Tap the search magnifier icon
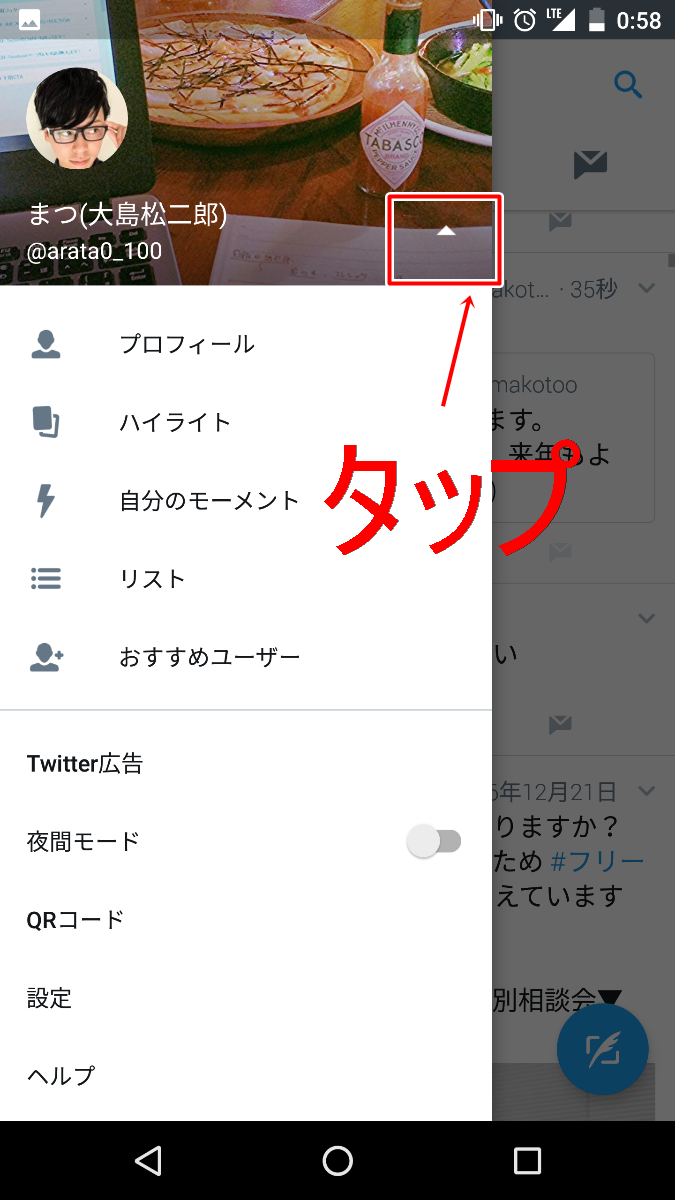 pyautogui.click(x=628, y=86)
